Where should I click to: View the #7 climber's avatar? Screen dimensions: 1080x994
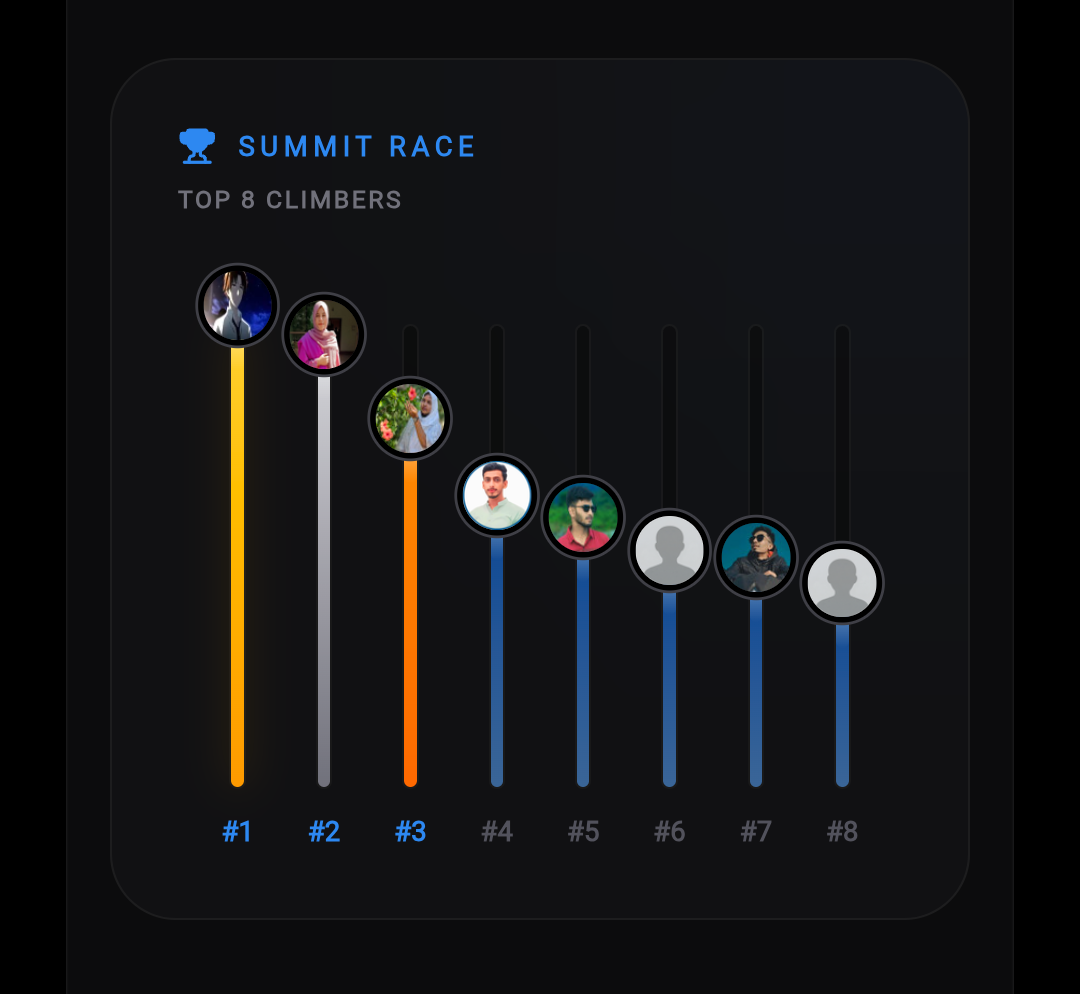pyautogui.click(x=756, y=557)
